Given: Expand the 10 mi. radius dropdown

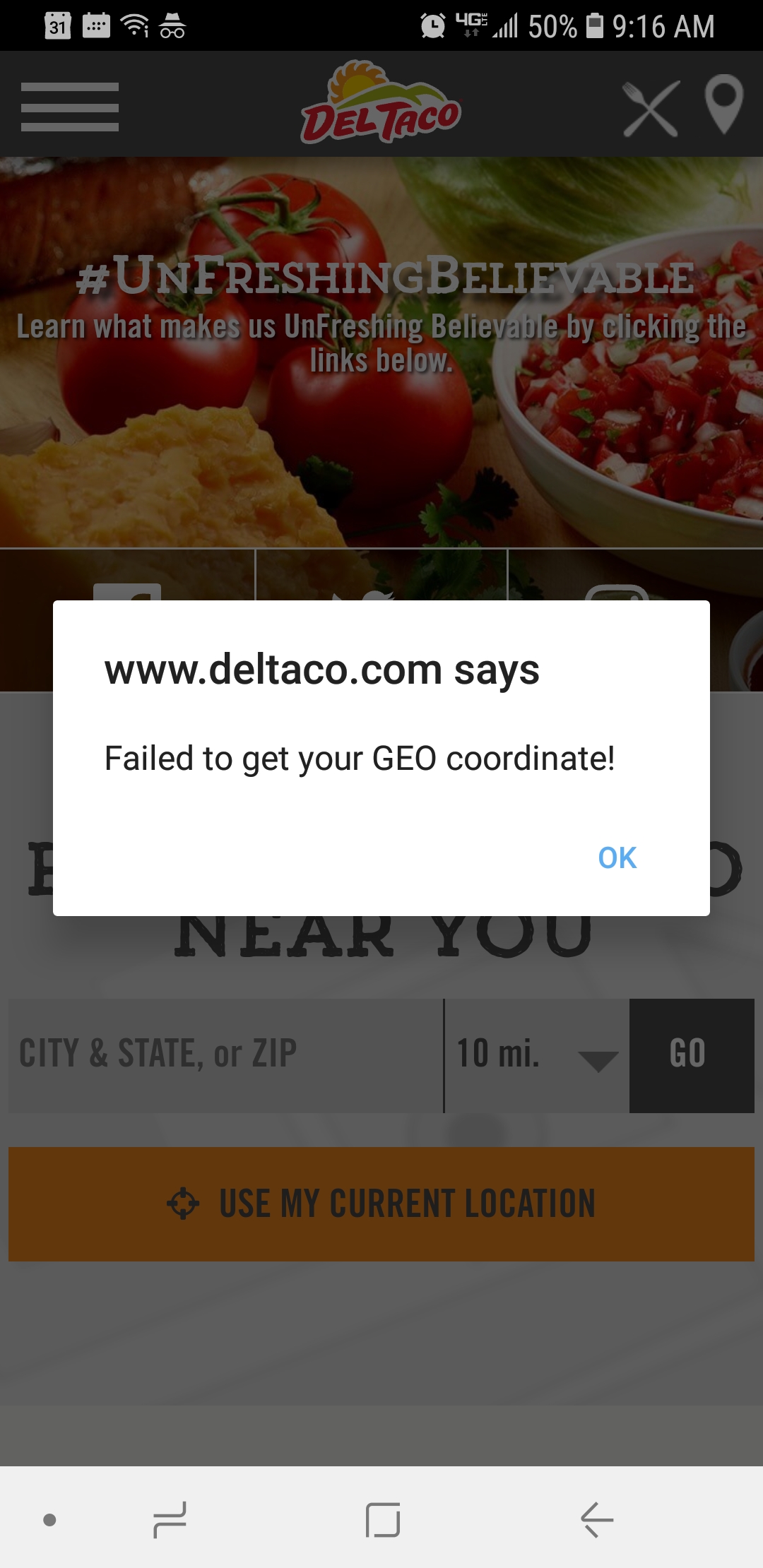Looking at the screenshot, I should tap(537, 1055).
